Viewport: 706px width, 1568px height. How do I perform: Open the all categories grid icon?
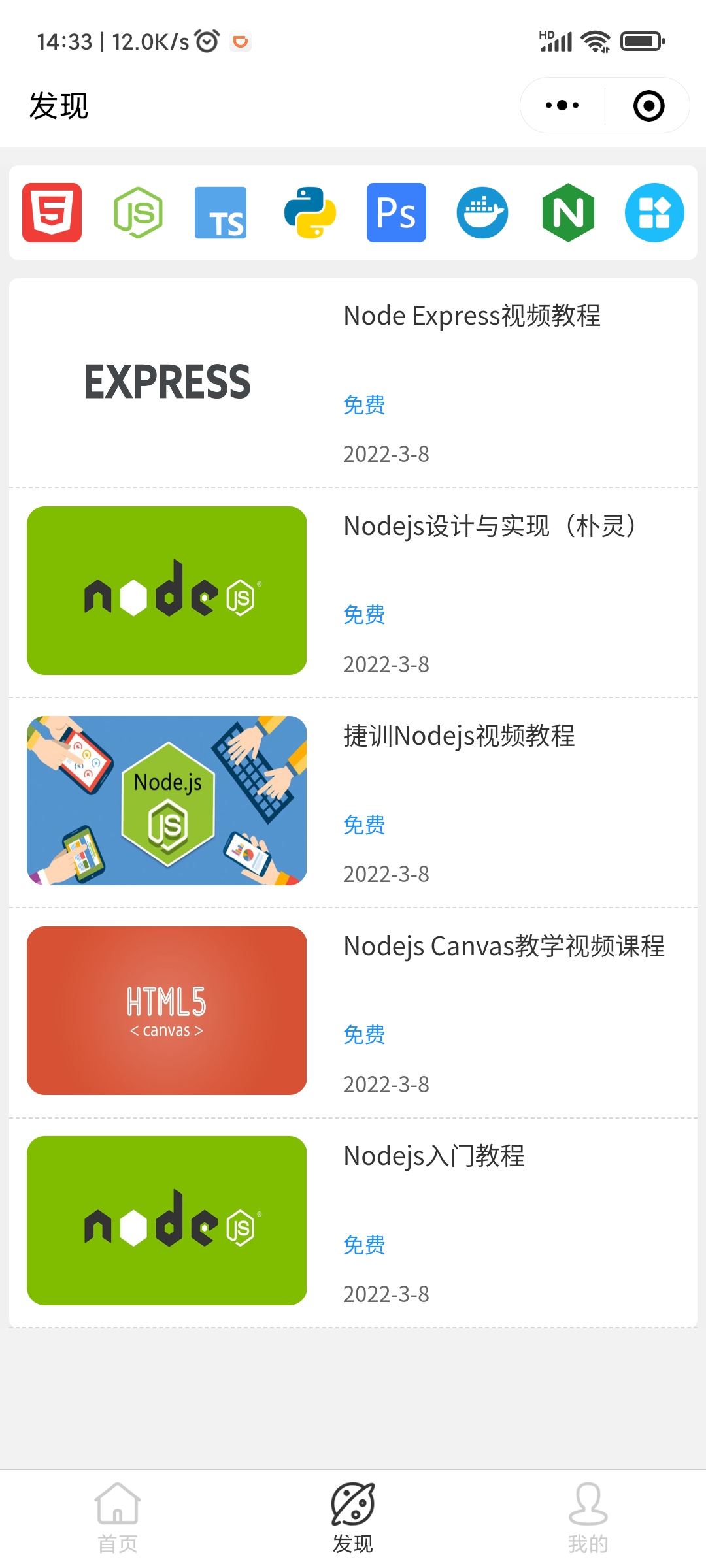click(x=654, y=212)
